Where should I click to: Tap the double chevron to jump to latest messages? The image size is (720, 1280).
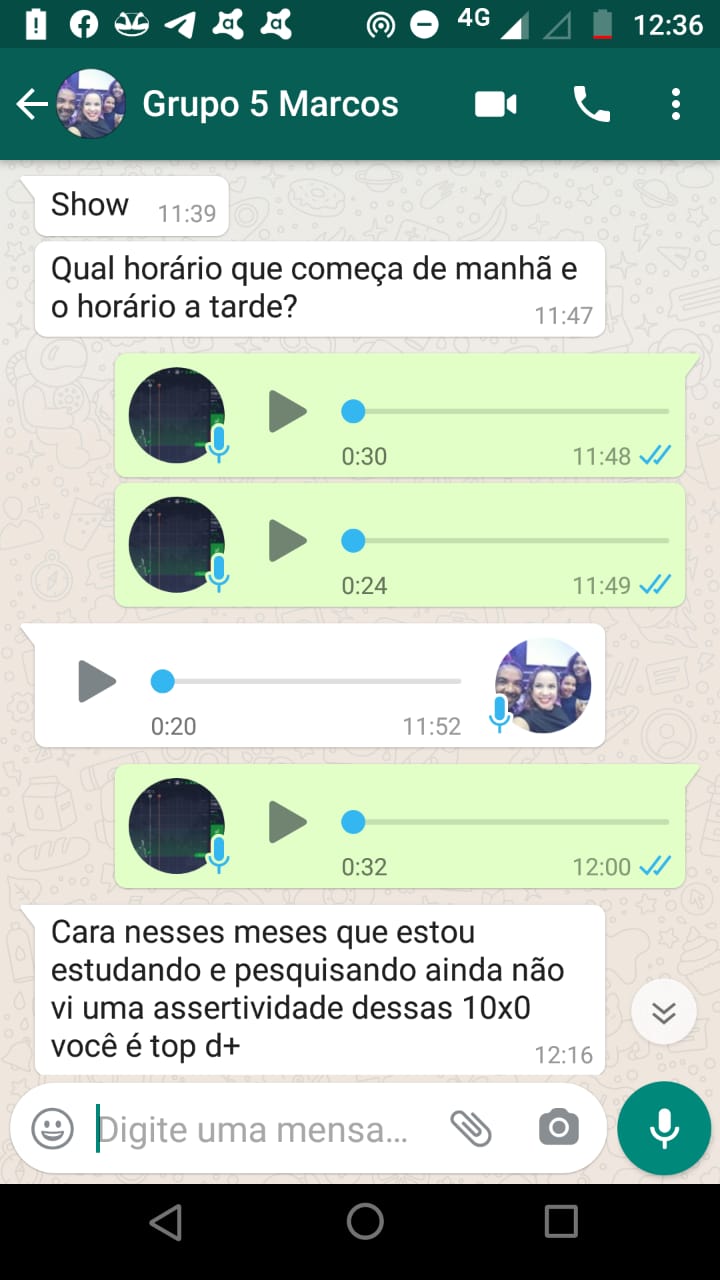pos(663,1011)
